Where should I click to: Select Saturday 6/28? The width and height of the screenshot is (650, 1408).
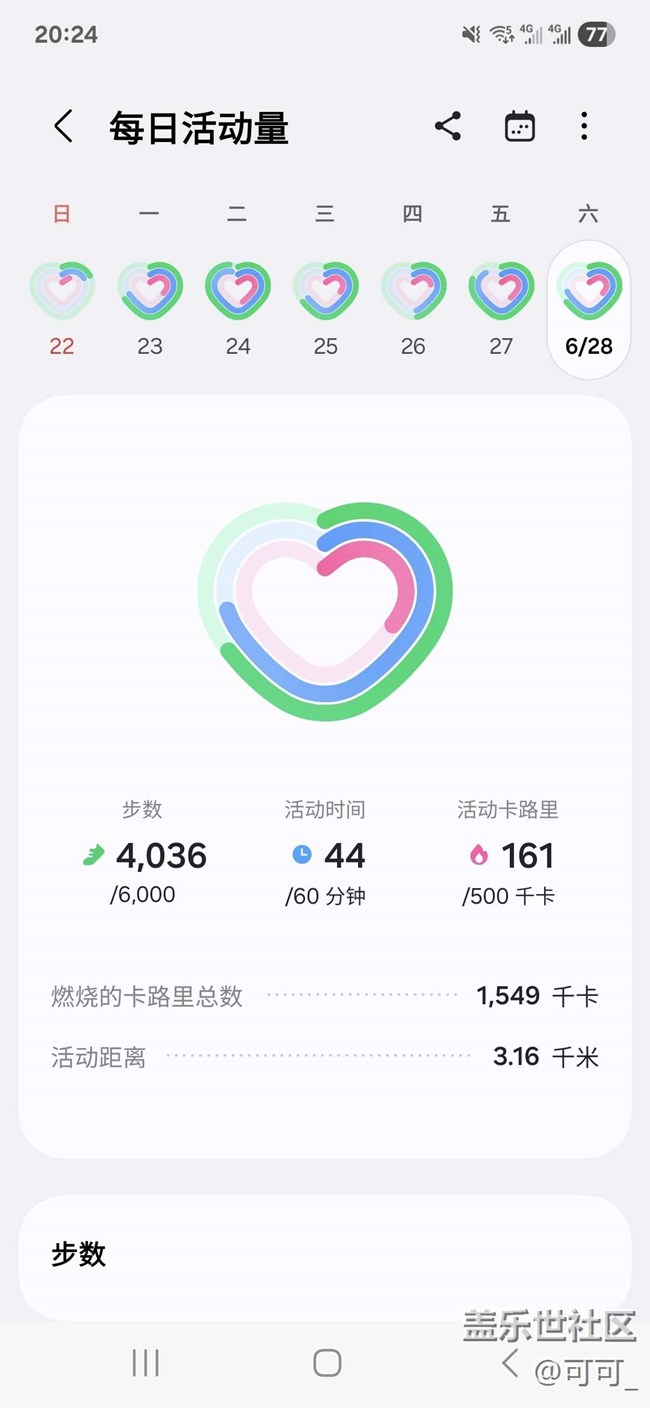(589, 309)
